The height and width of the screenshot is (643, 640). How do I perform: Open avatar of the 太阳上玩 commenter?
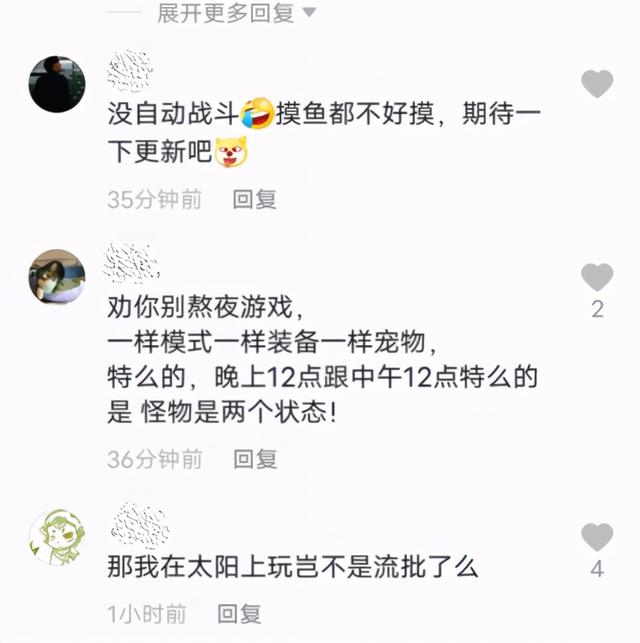point(57,537)
